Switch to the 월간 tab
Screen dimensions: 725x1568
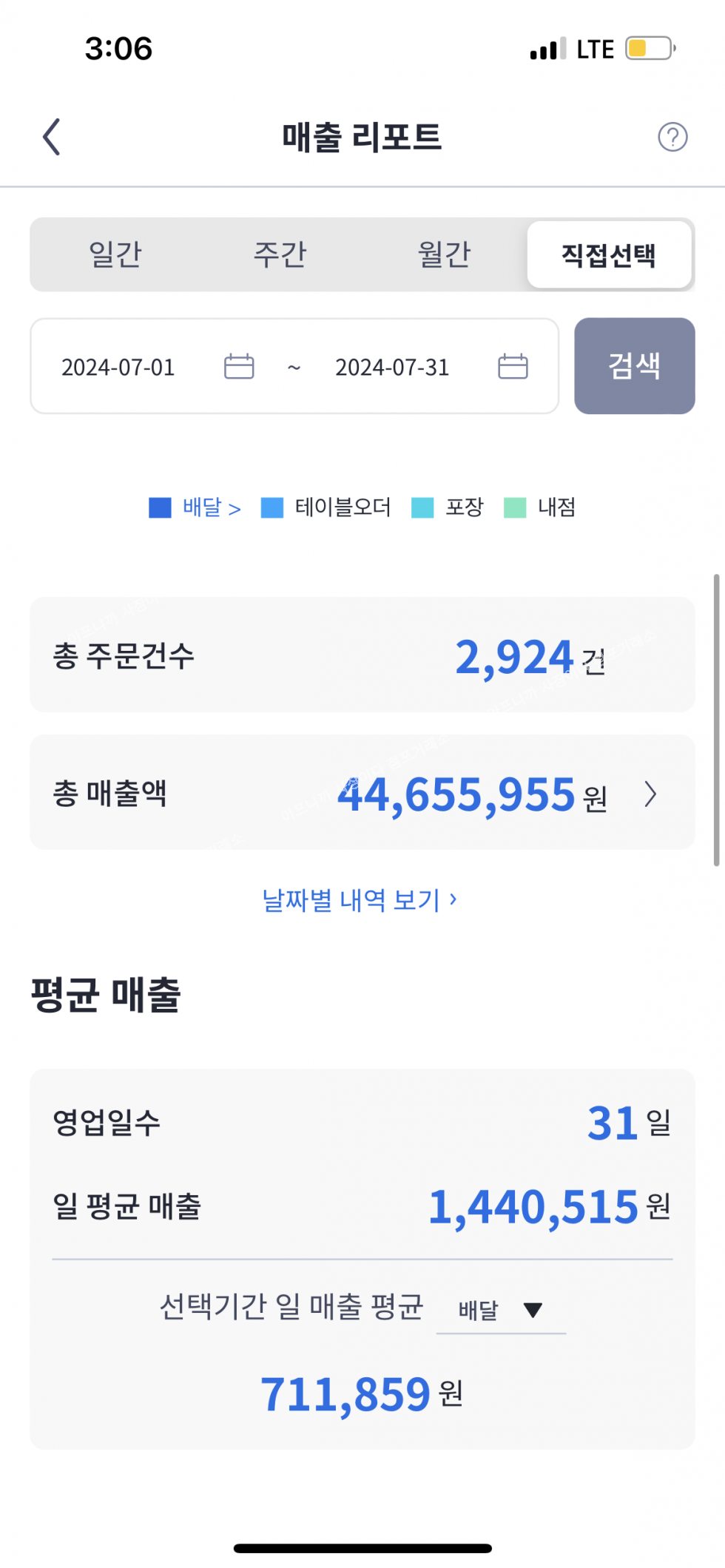444,254
